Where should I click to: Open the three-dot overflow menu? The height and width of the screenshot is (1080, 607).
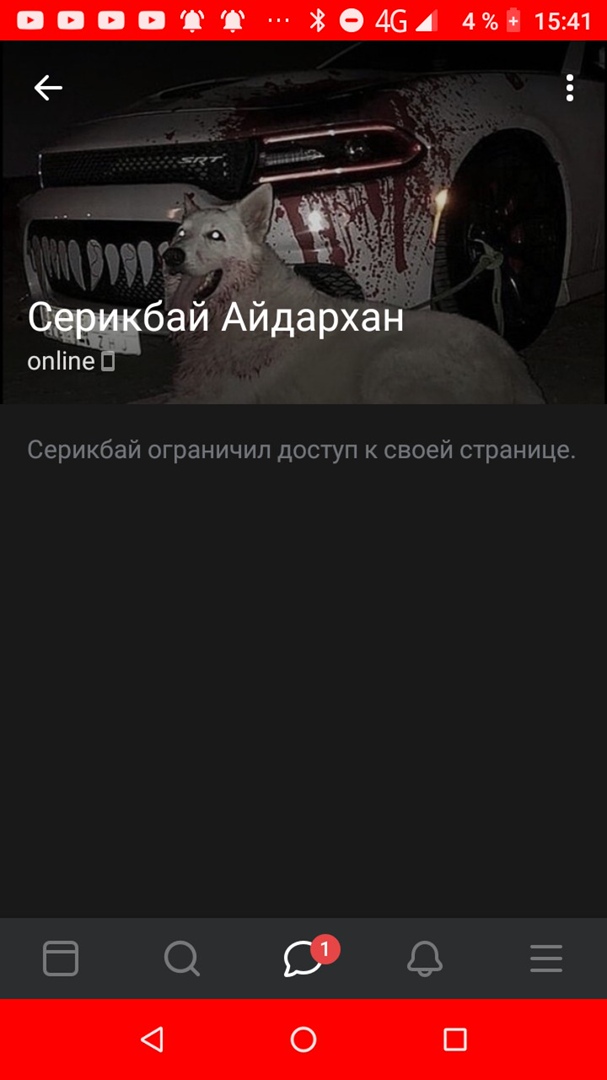(x=569, y=88)
